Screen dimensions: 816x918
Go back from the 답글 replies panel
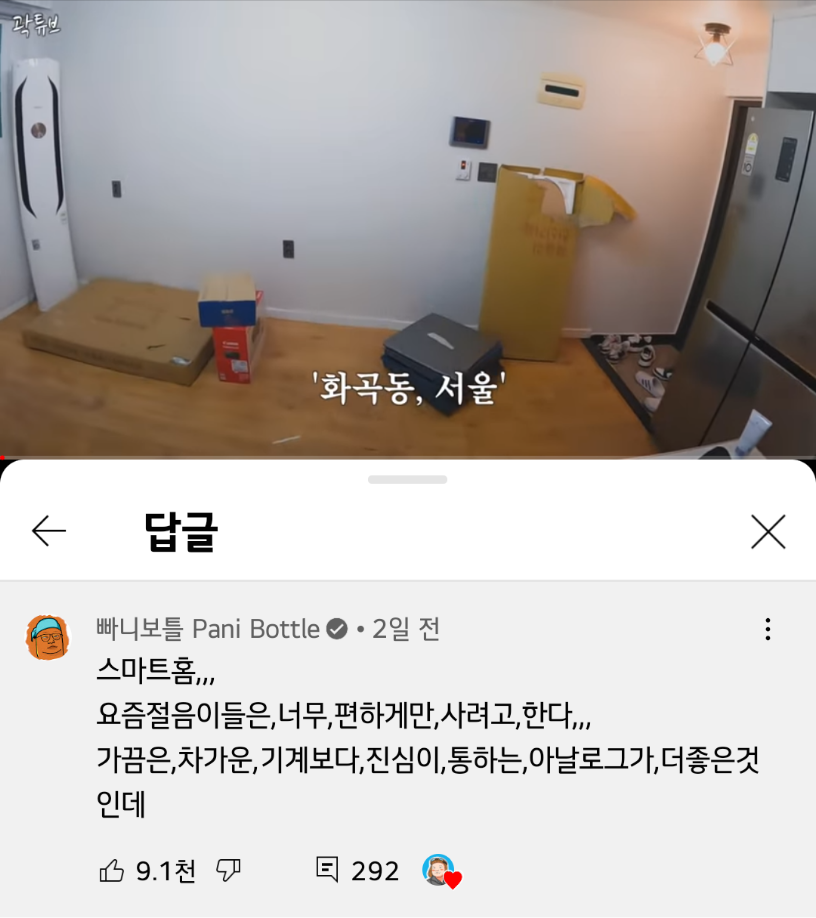(49, 531)
